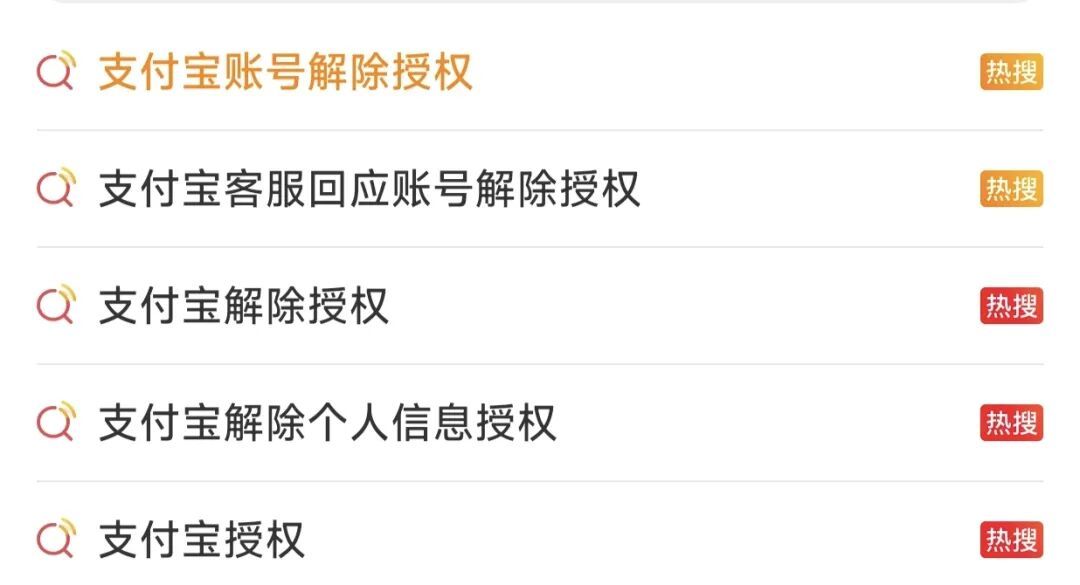Open the result 支付宝解除个人信息授权

[327, 424]
